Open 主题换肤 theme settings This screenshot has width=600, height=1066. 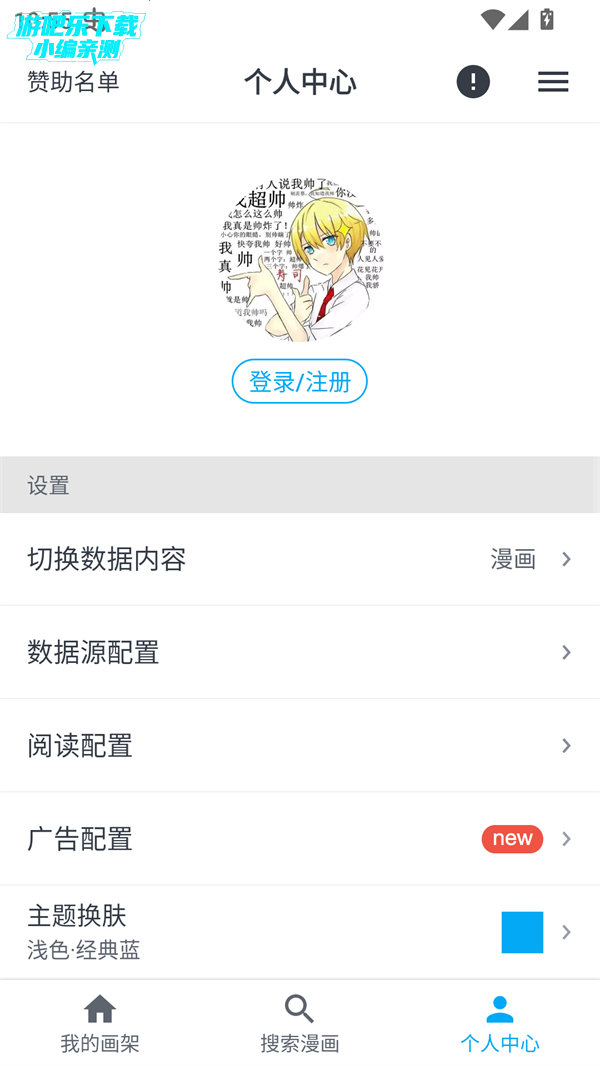point(300,932)
